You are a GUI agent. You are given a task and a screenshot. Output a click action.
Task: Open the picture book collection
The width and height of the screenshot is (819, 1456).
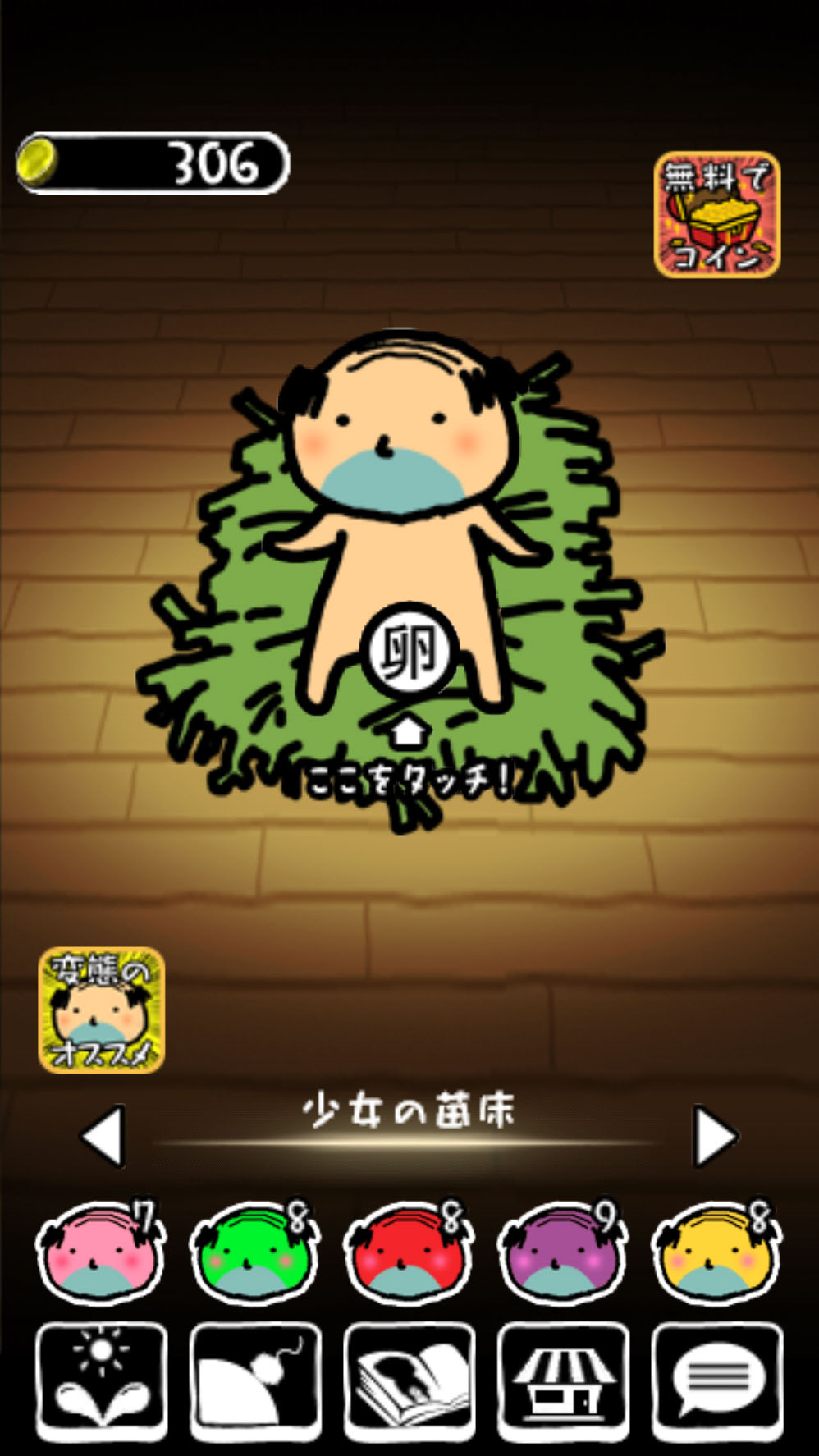coord(409,1381)
